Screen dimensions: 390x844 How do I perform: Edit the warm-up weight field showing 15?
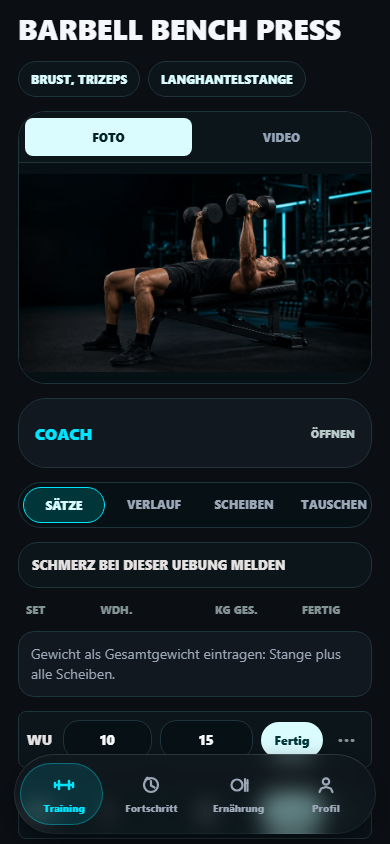tap(206, 740)
